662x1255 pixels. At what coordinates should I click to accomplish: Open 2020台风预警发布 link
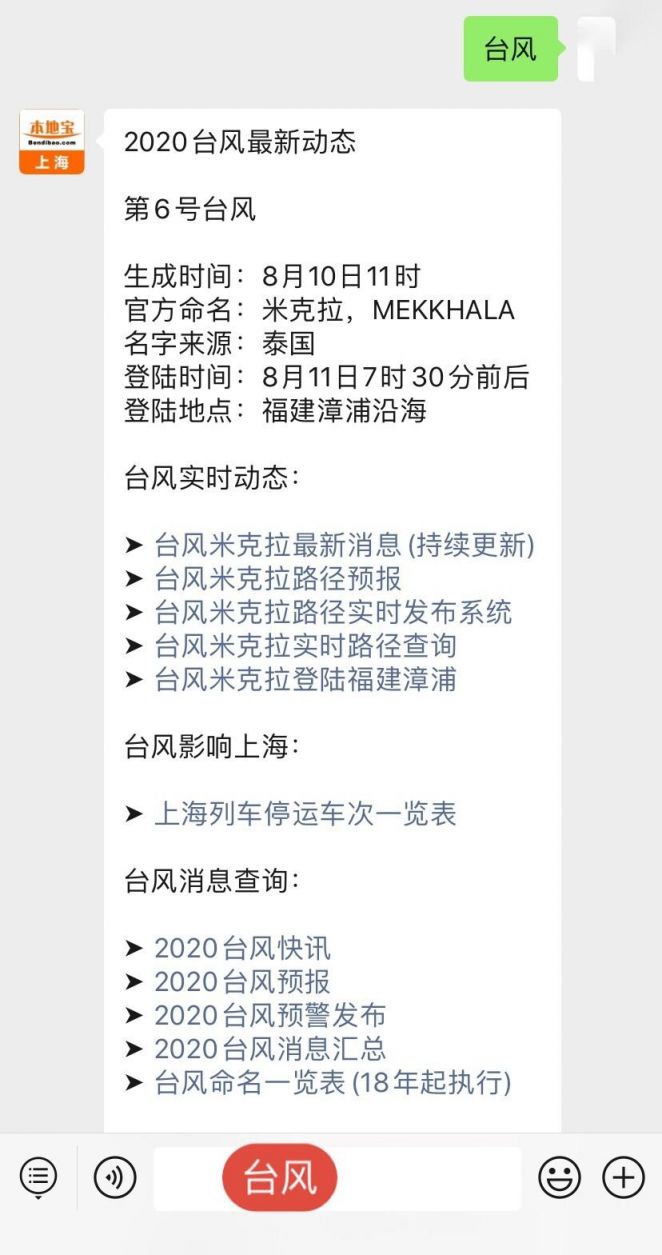[x=270, y=1015]
